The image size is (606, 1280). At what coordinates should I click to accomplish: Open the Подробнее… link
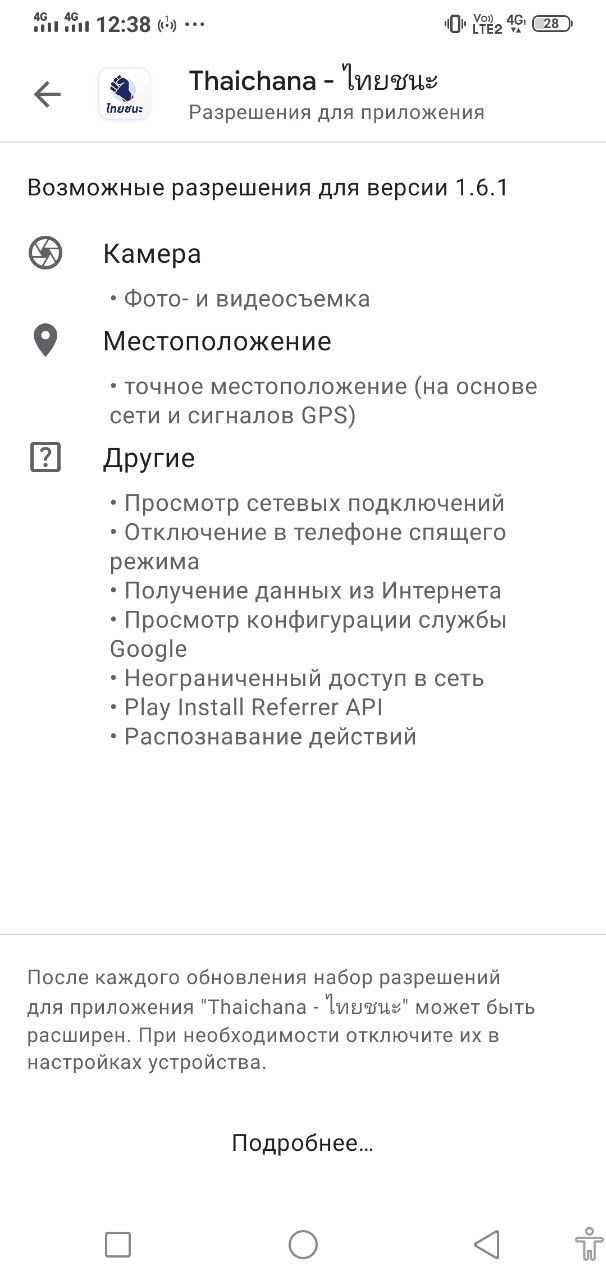click(302, 1143)
